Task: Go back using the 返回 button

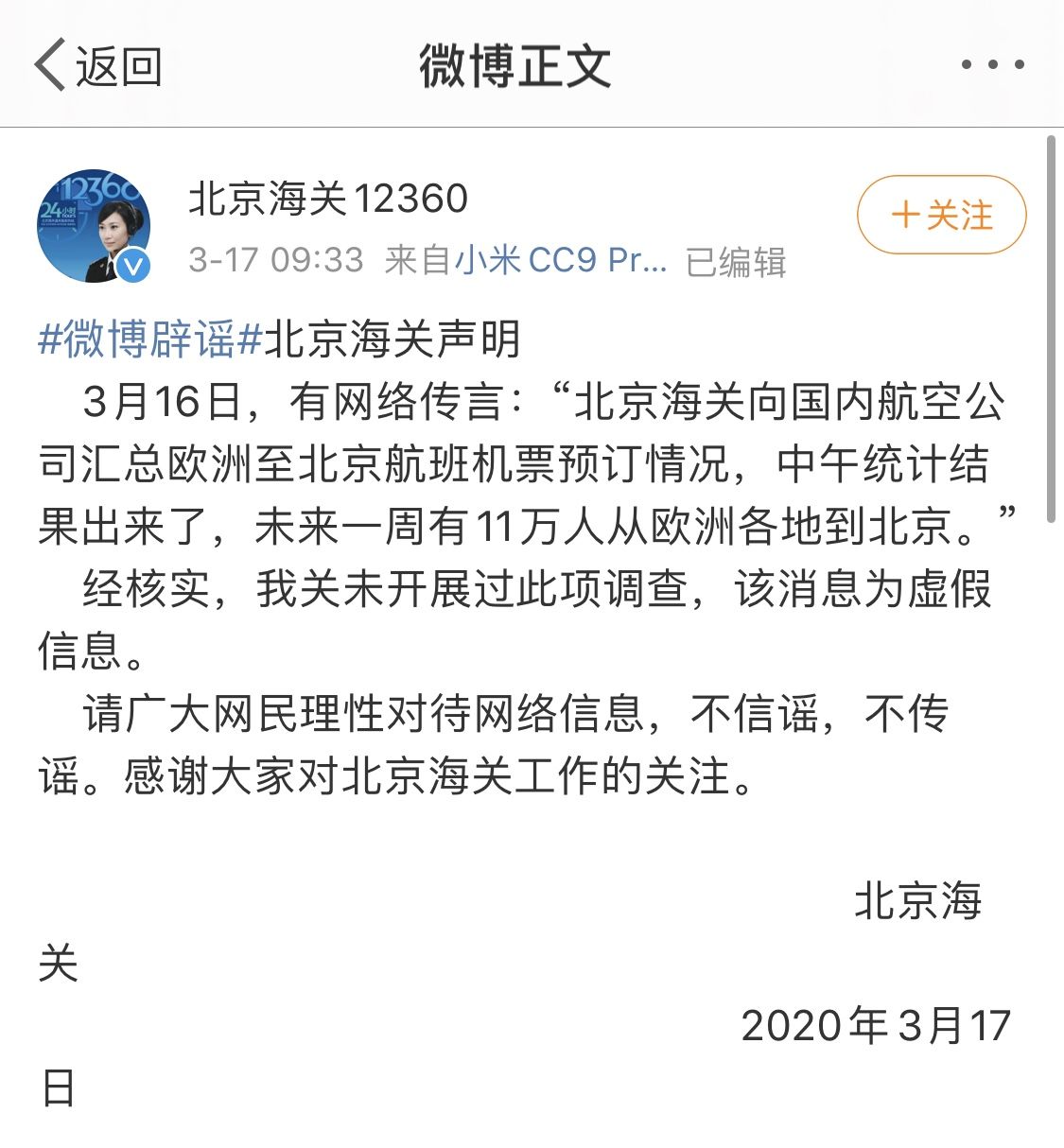Action: pyautogui.click(x=98, y=65)
